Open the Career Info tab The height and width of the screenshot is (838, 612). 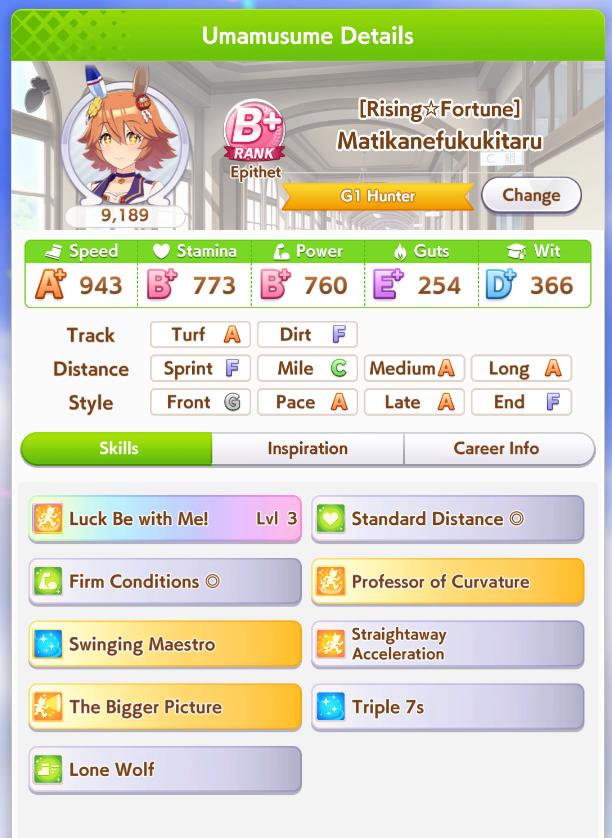pyautogui.click(x=497, y=449)
